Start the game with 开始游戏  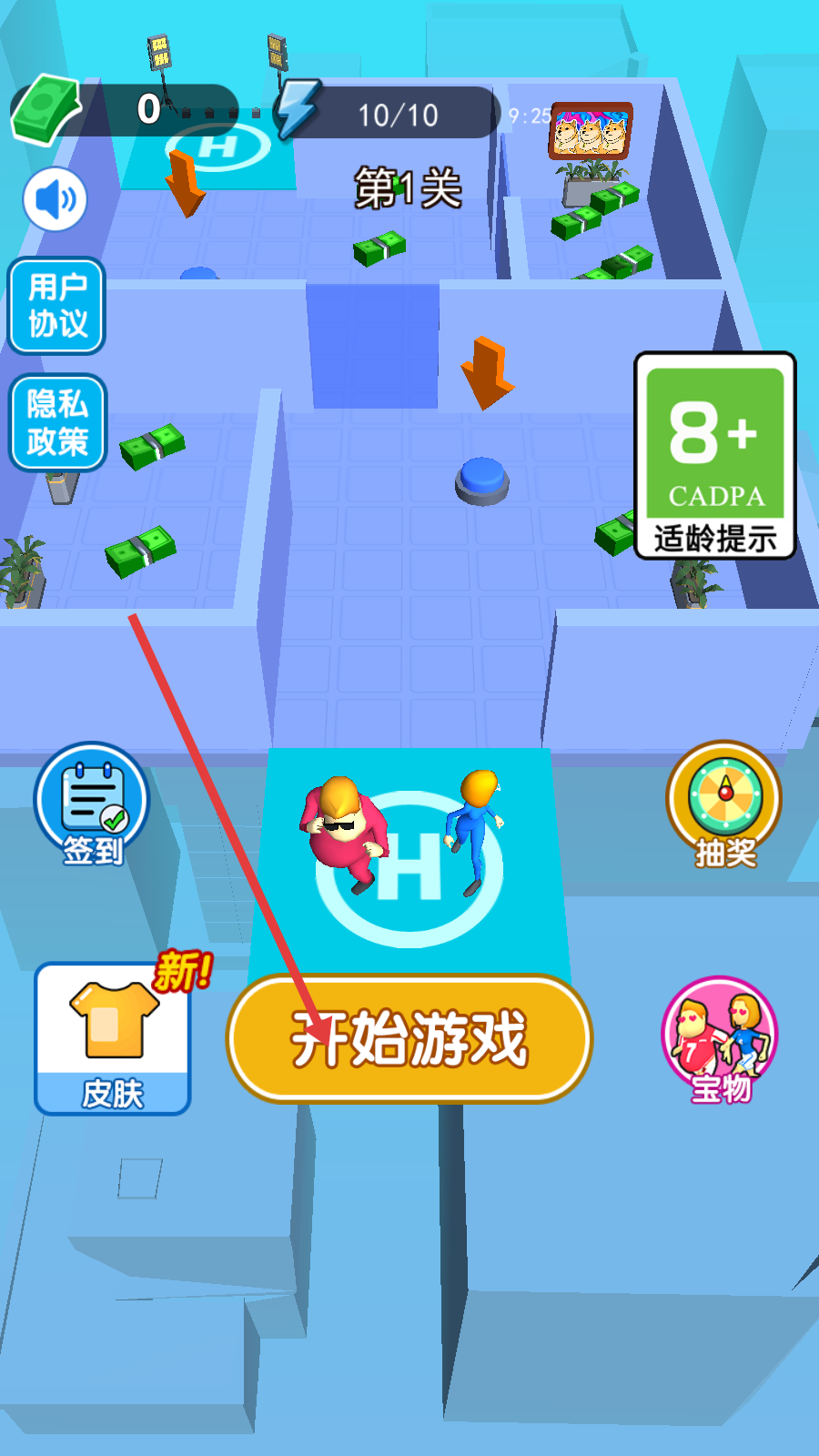pyautogui.click(x=409, y=1038)
